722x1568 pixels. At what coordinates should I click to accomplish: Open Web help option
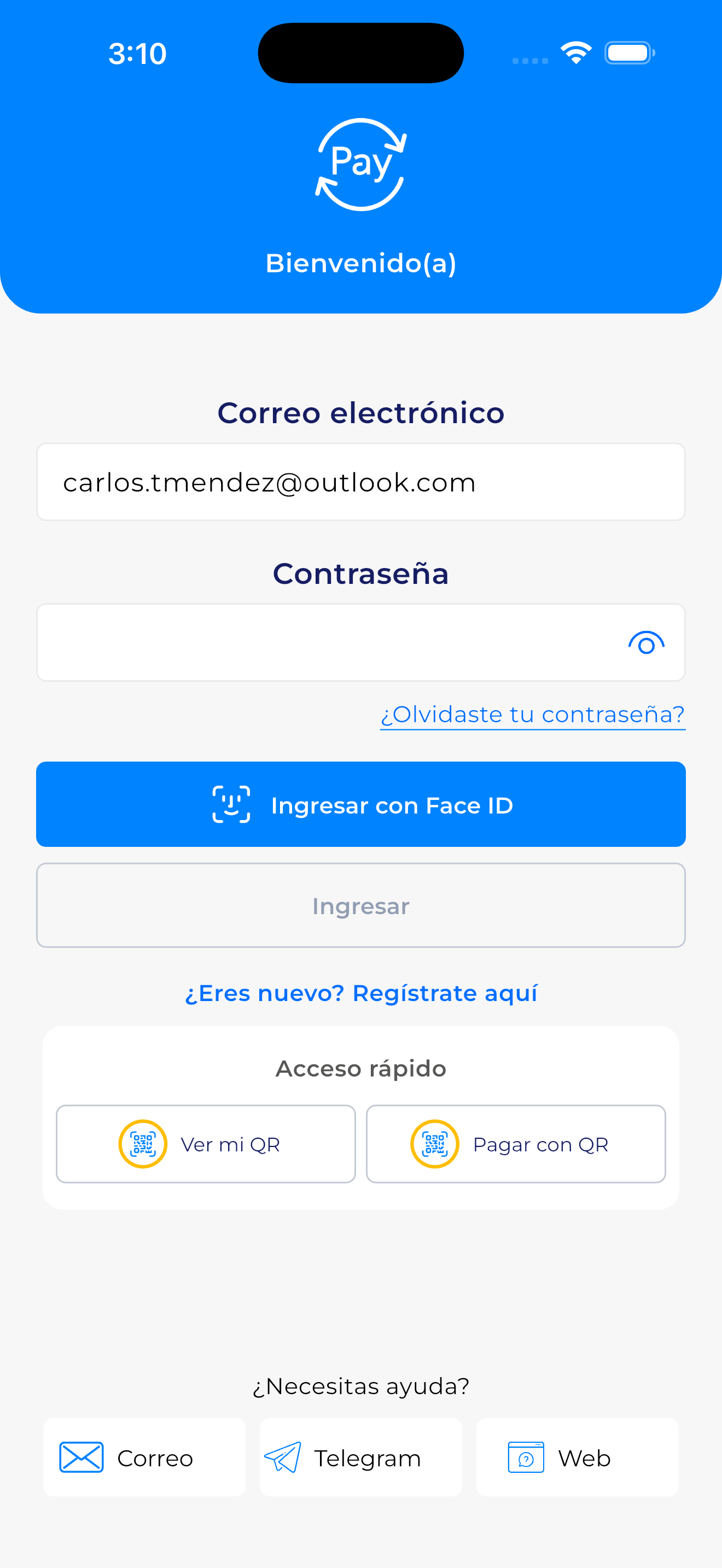(x=577, y=1457)
